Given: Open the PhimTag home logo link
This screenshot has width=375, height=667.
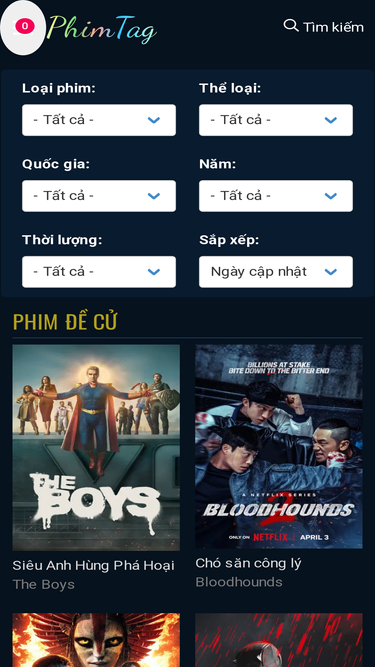Looking at the screenshot, I should tap(102, 29).
